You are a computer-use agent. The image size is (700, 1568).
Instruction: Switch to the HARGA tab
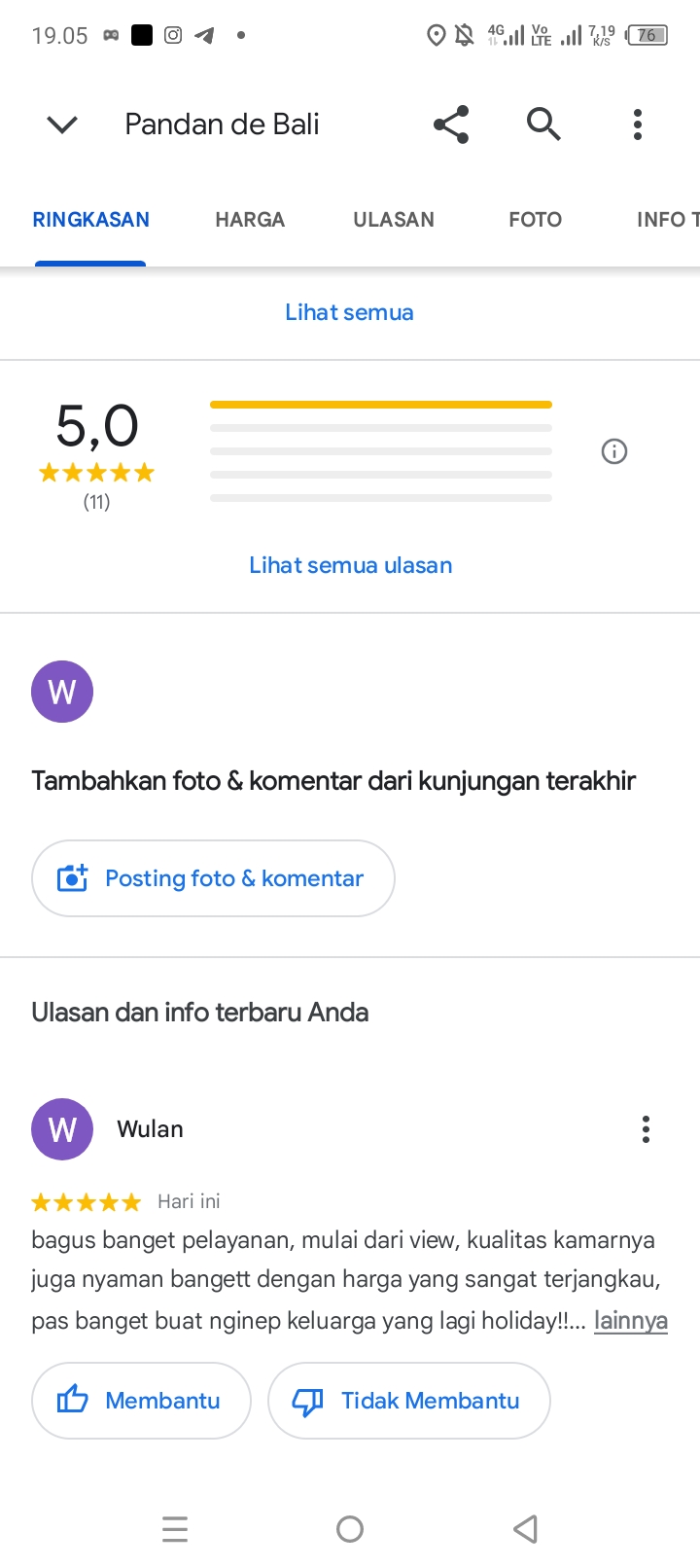(x=250, y=220)
